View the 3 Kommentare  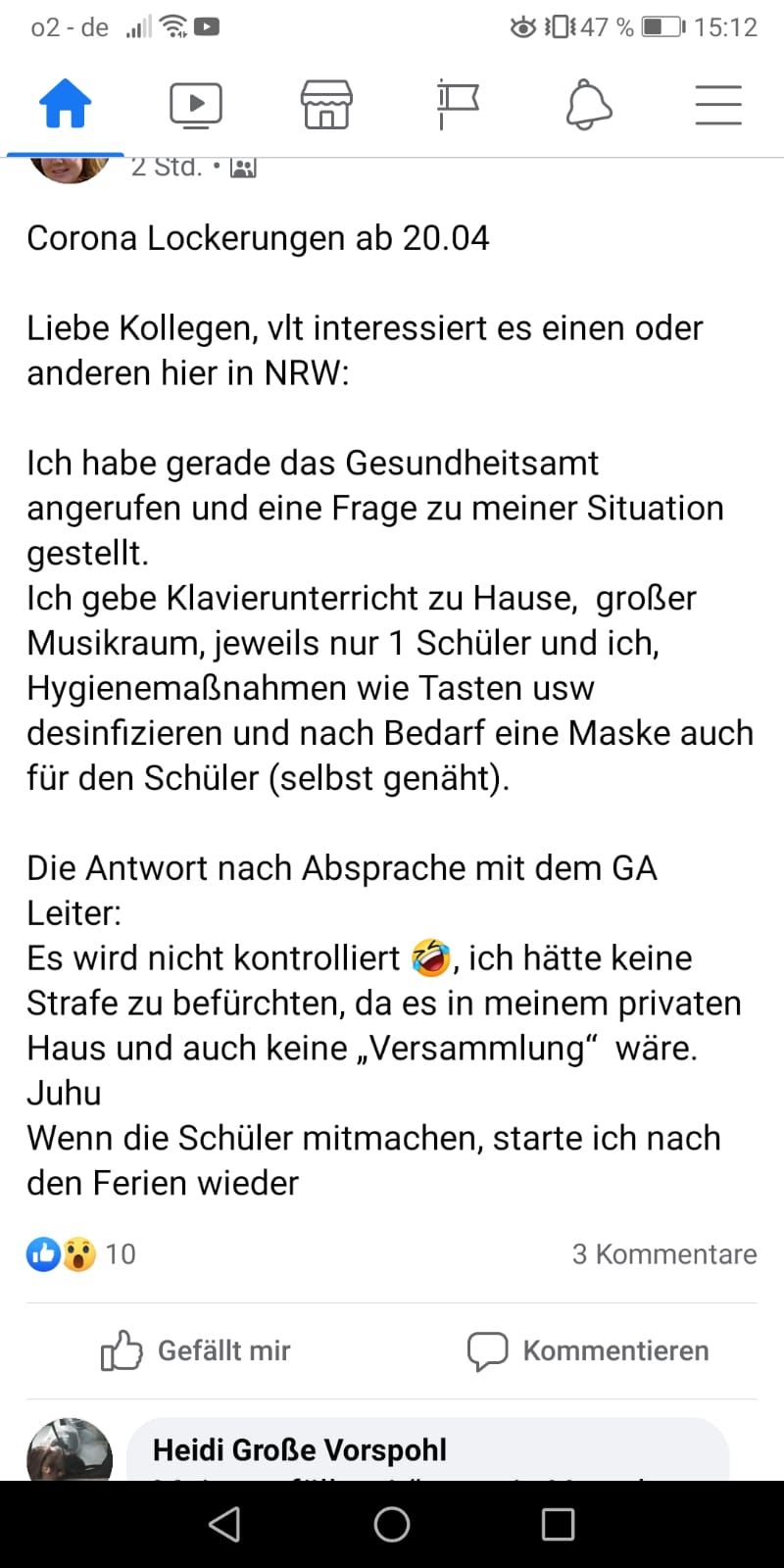(x=663, y=1254)
